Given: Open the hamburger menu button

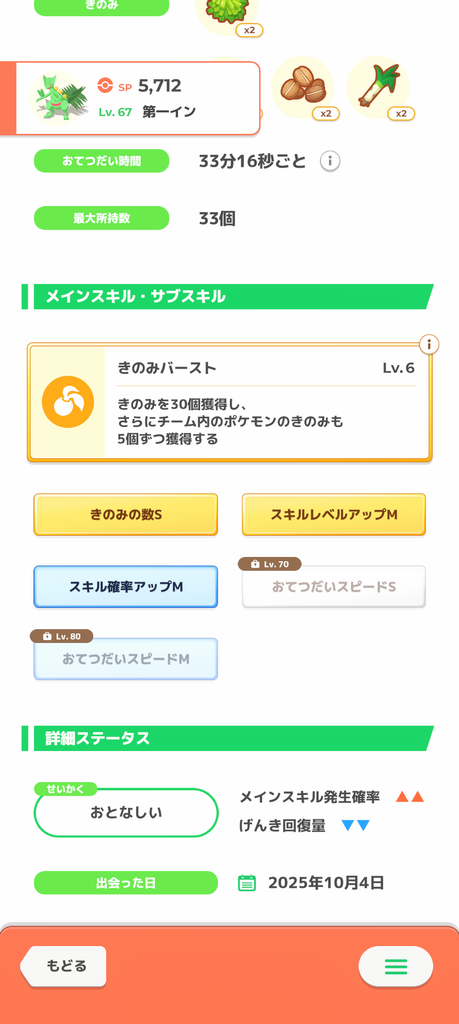Looking at the screenshot, I should click(x=396, y=967).
